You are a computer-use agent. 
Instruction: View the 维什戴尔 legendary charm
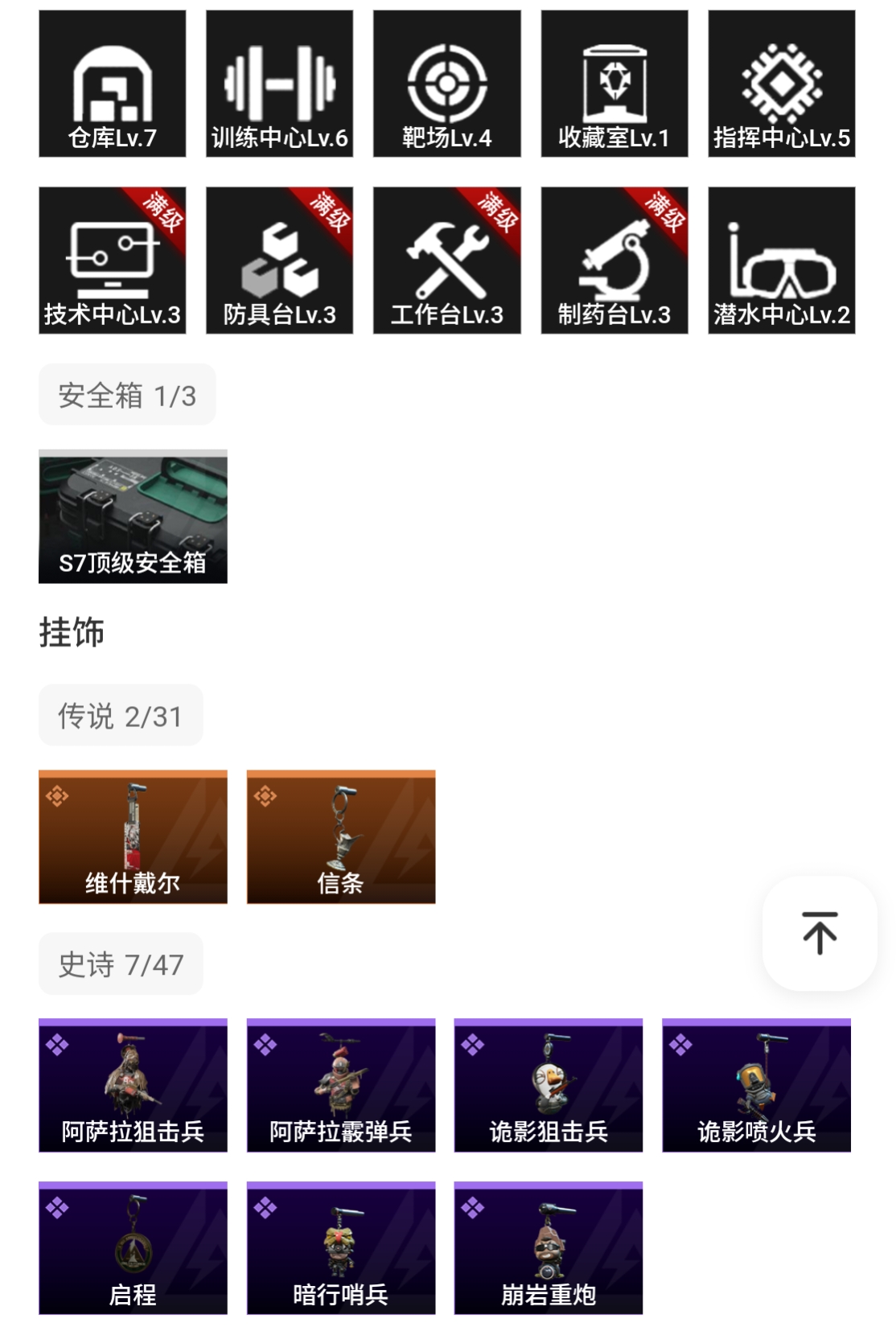point(133,836)
